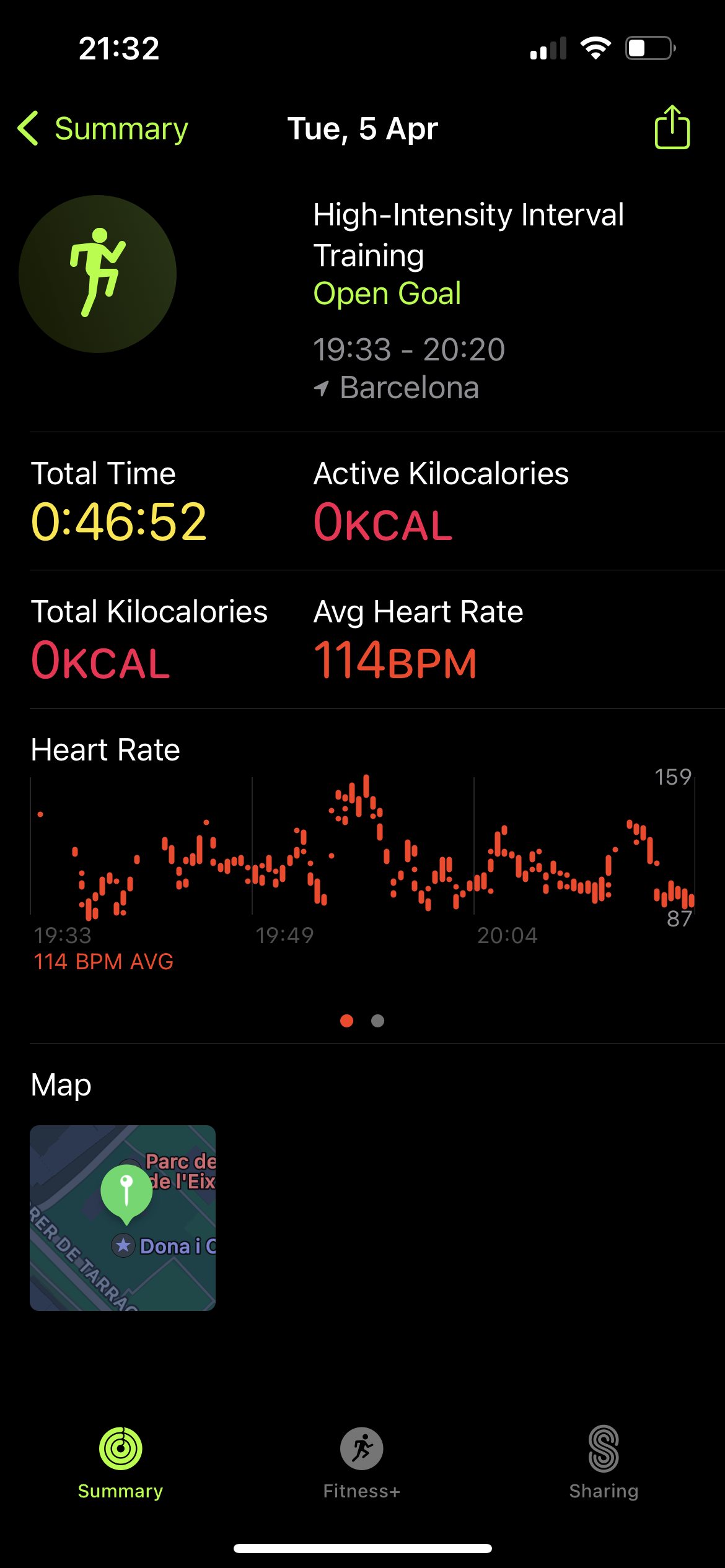Tap the location arrow beside Barcelona

tap(322, 387)
